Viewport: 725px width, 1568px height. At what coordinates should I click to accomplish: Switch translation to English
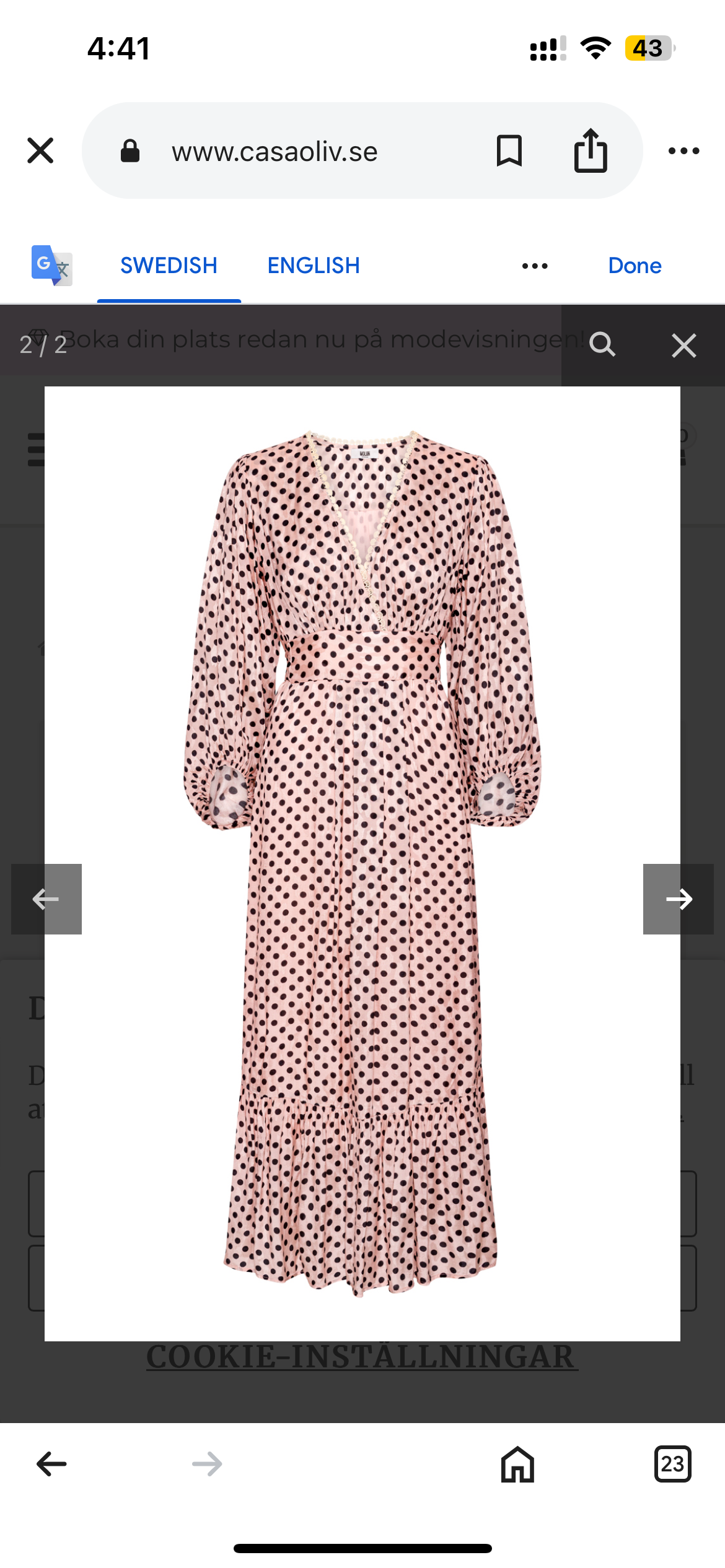314,266
